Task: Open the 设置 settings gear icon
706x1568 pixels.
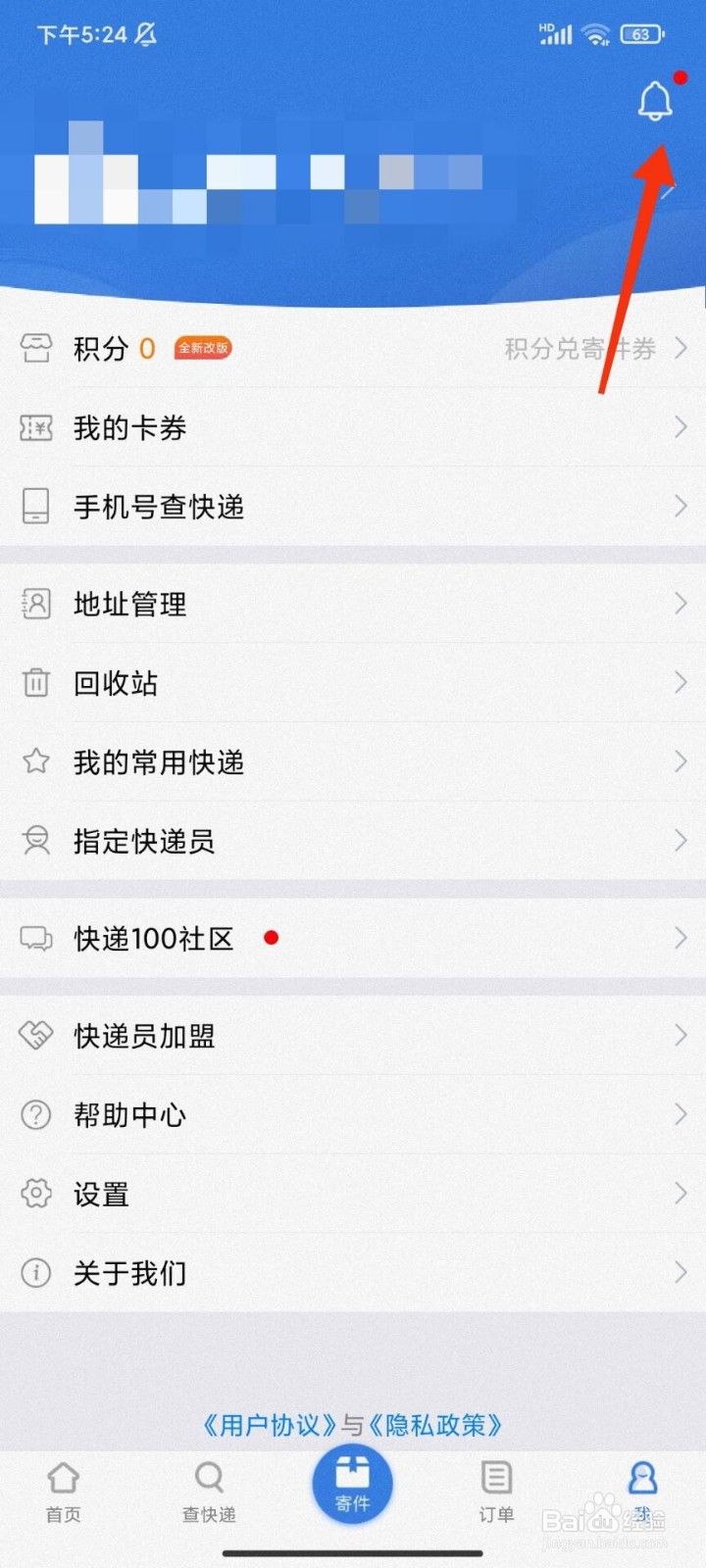Action: (x=36, y=1194)
